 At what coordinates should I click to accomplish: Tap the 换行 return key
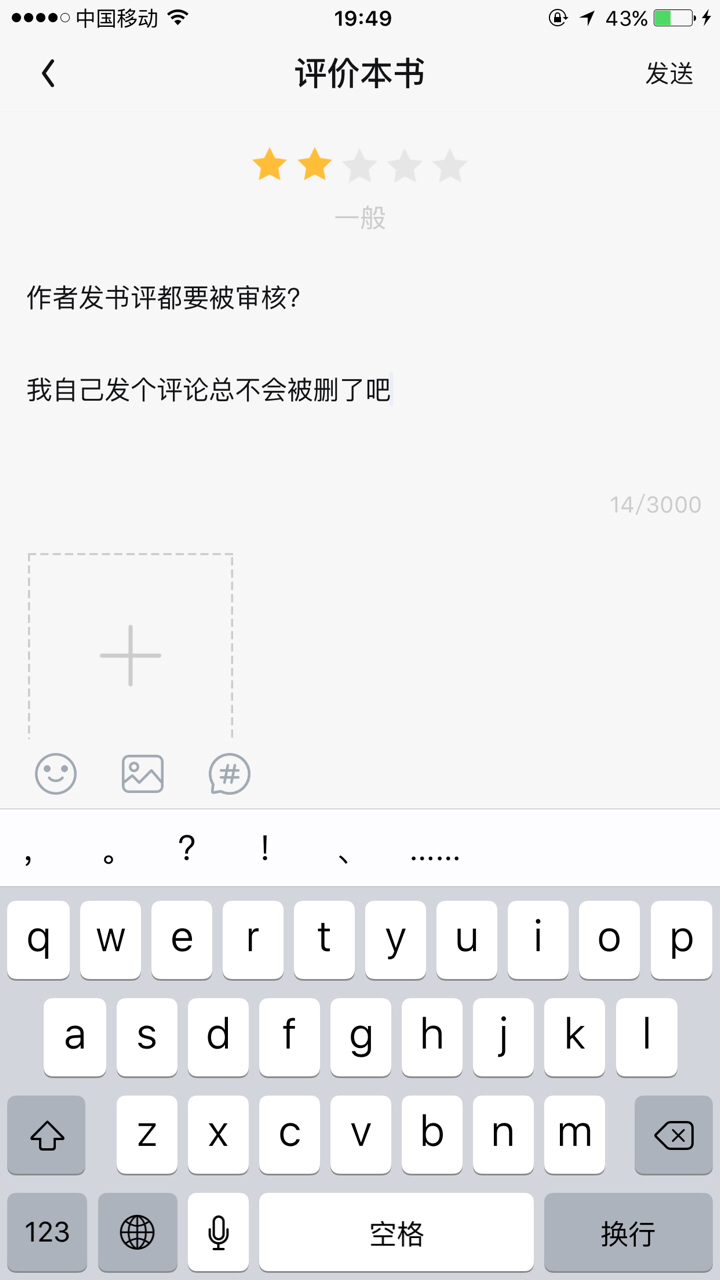point(628,1232)
